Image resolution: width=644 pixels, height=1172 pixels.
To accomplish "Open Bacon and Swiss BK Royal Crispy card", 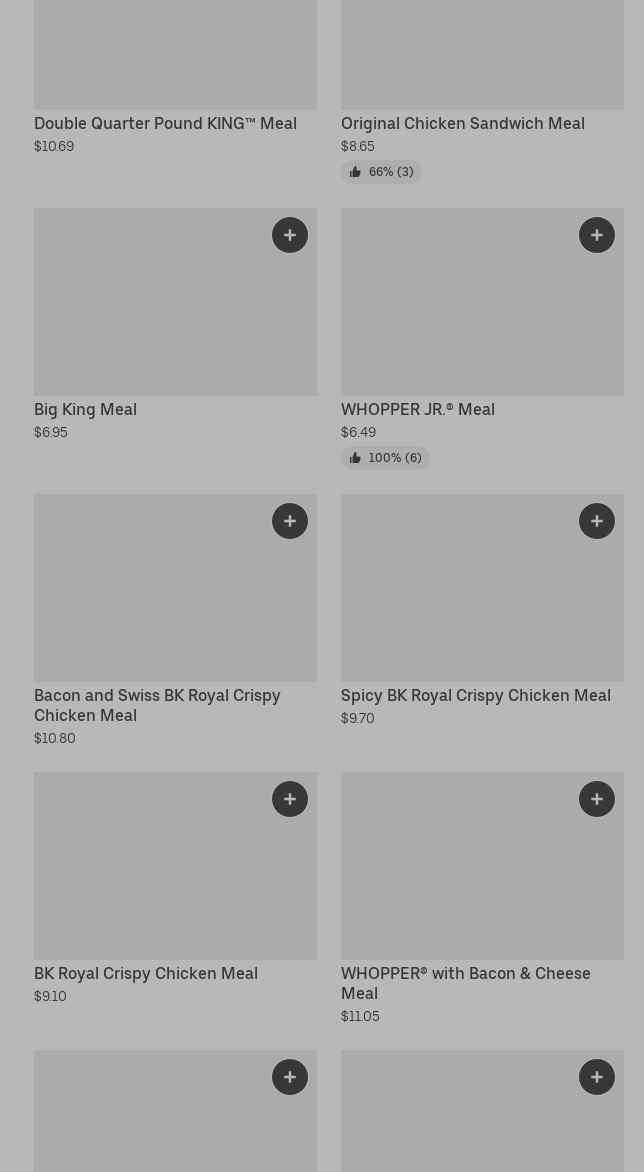I will 175,621.
